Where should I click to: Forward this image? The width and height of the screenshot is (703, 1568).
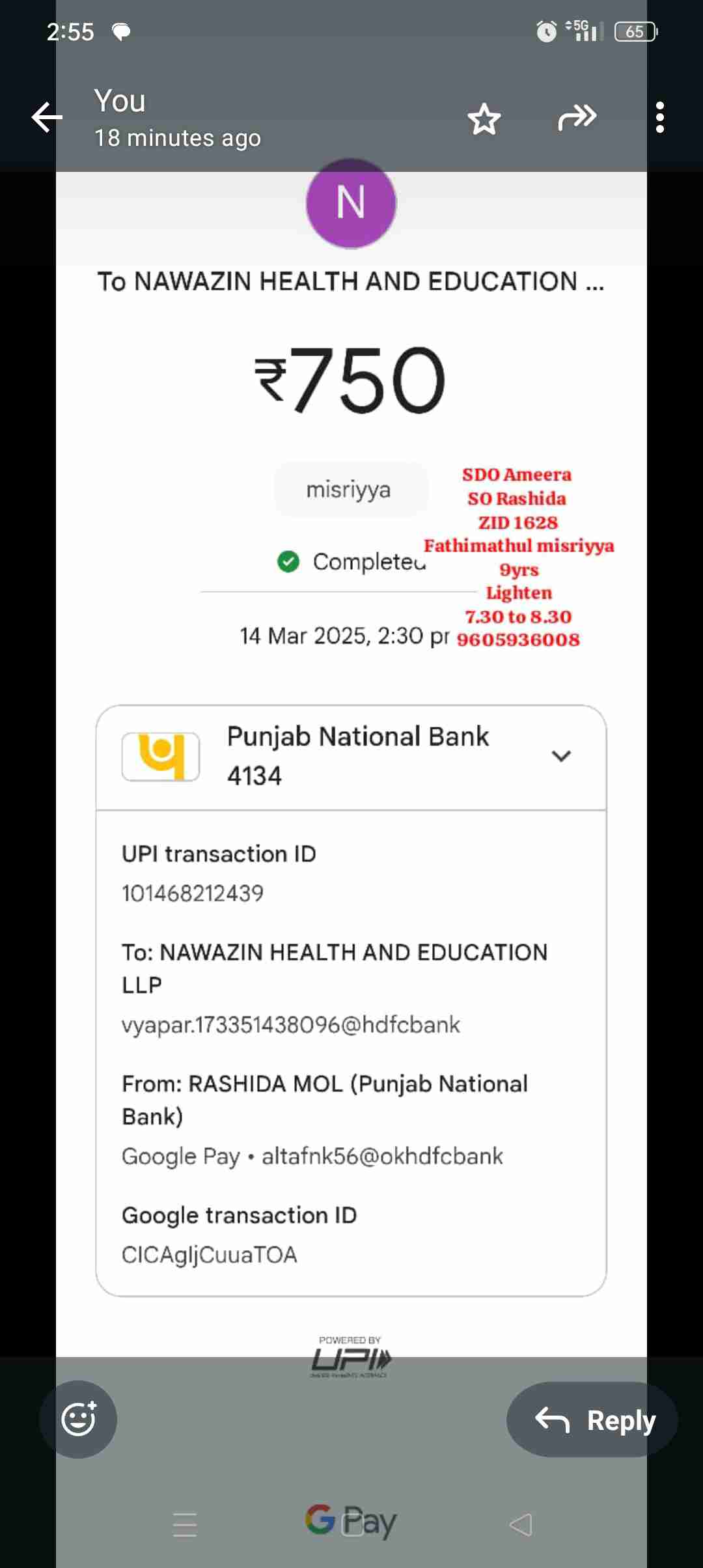[x=577, y=118]
